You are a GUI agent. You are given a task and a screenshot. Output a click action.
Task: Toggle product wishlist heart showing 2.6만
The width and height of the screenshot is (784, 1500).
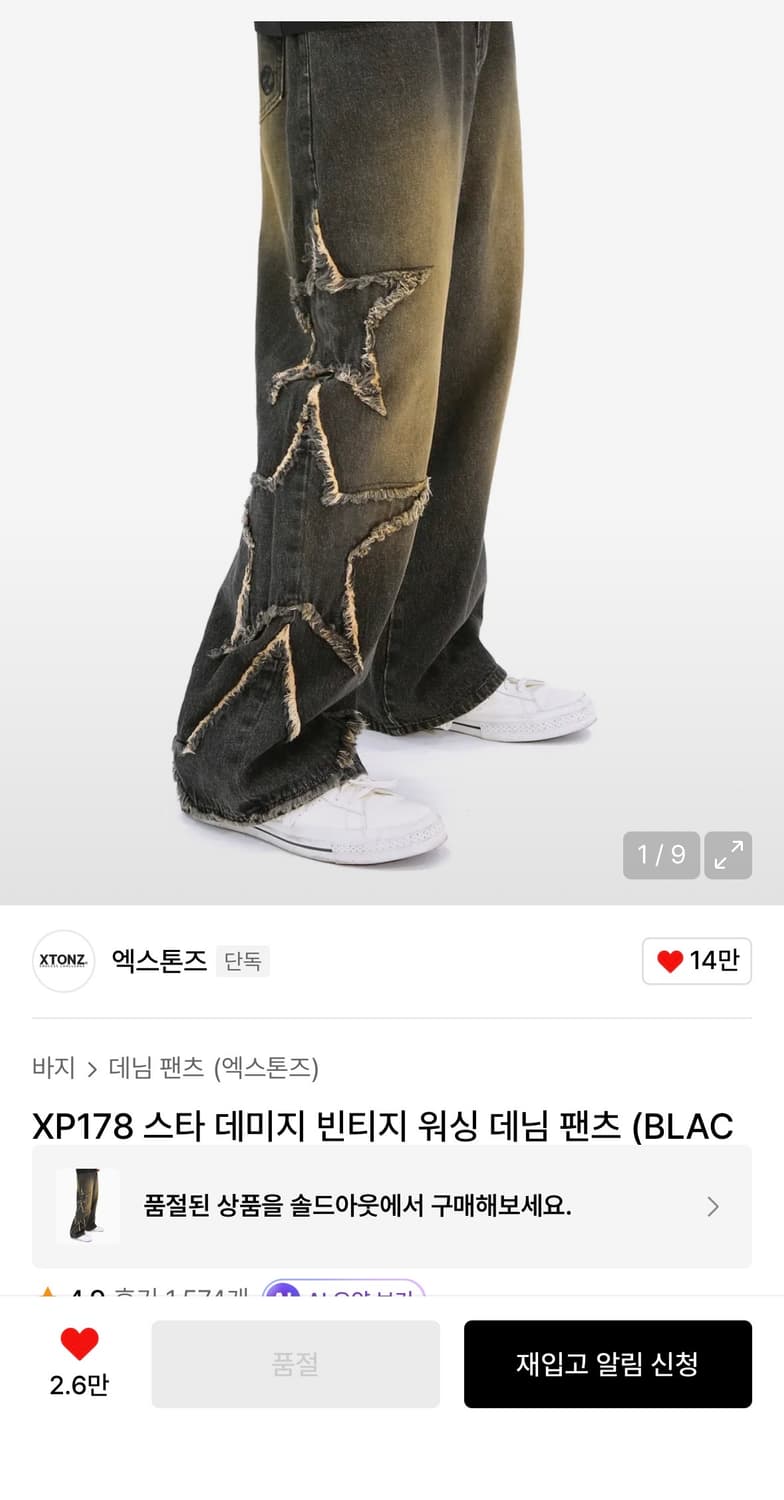tap(81, 1355)
